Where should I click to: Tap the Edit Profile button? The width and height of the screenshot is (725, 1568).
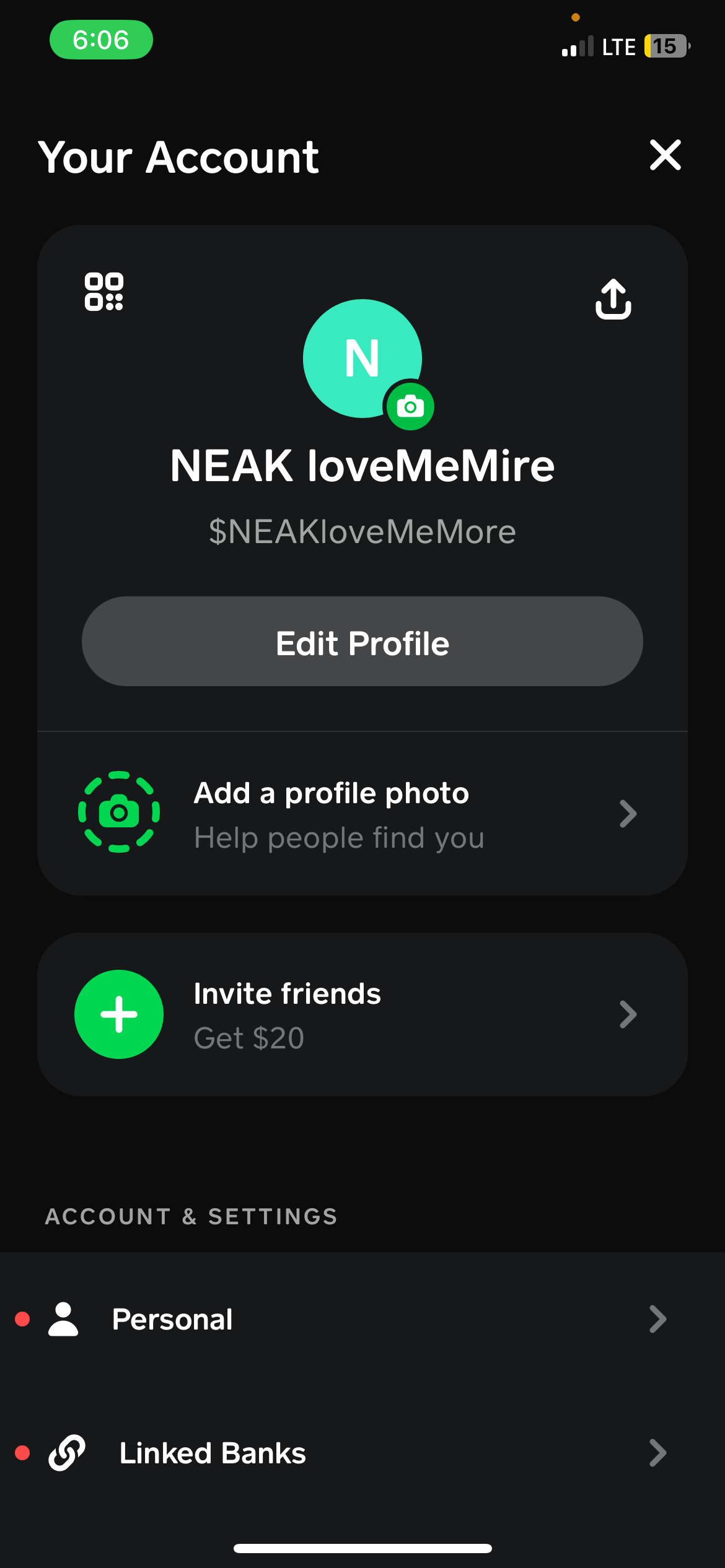[362, 642]
